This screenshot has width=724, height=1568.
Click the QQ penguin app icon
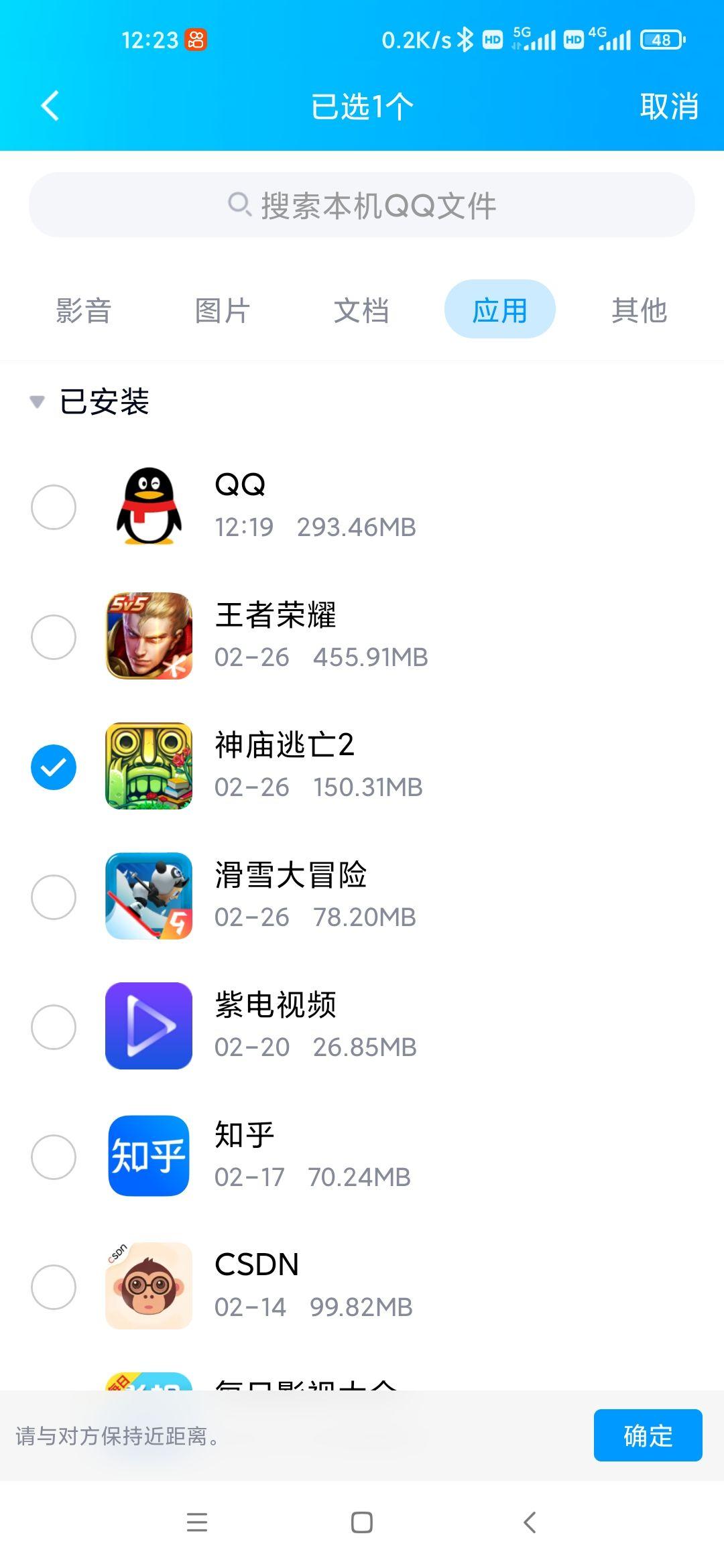[149, 507]
